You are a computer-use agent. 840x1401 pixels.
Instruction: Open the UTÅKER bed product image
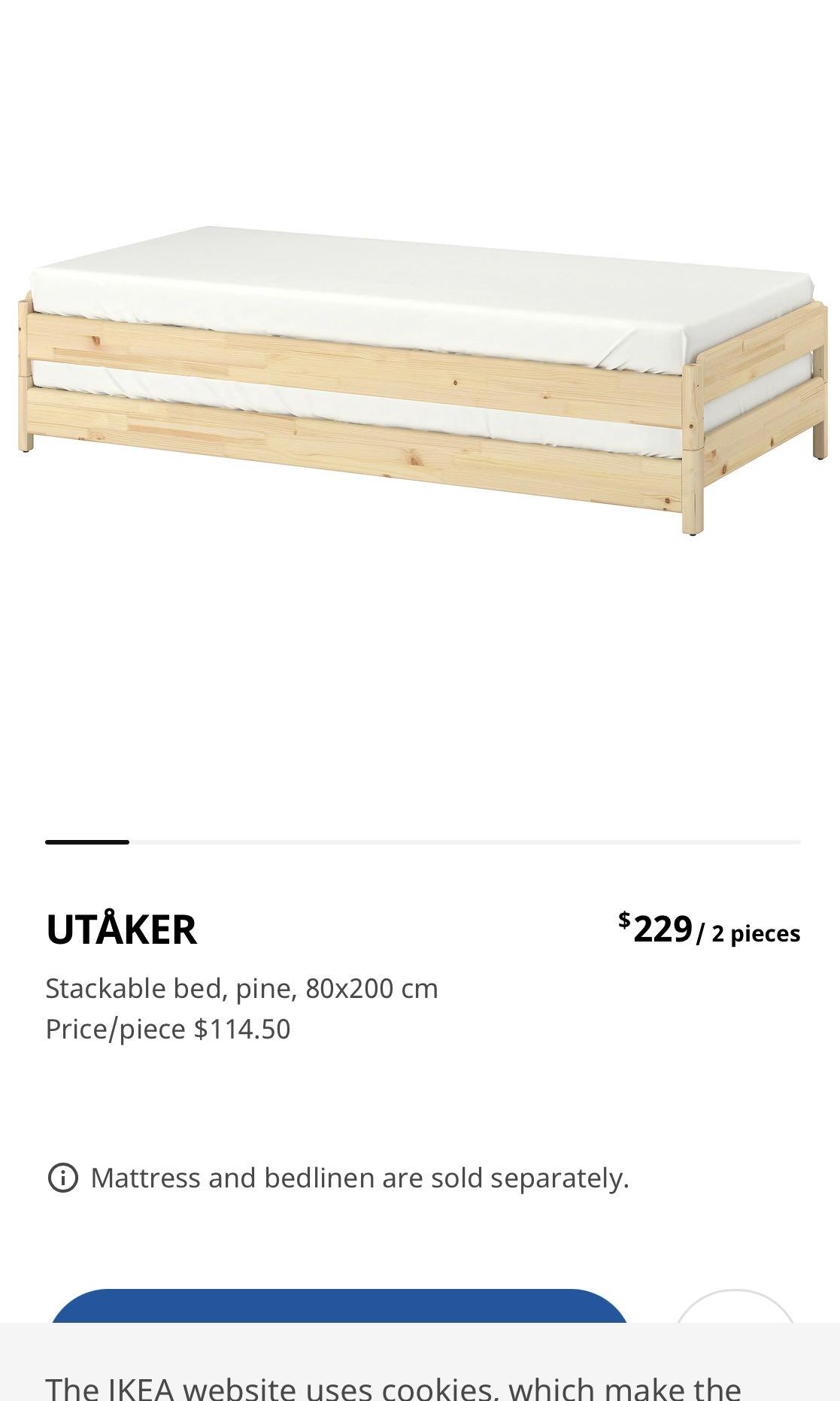coord(421,380)
